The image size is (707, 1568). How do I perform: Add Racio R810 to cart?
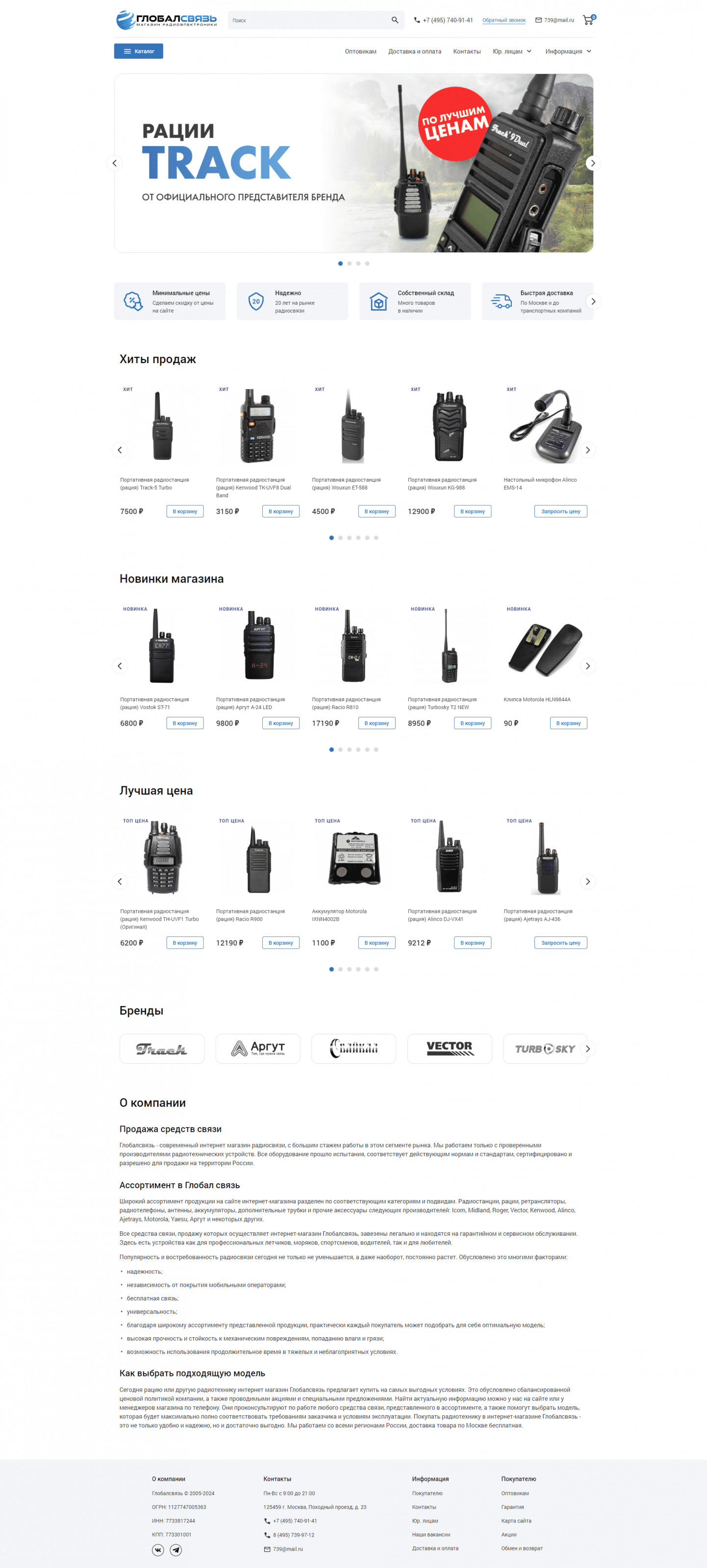(x=377, y=723)
